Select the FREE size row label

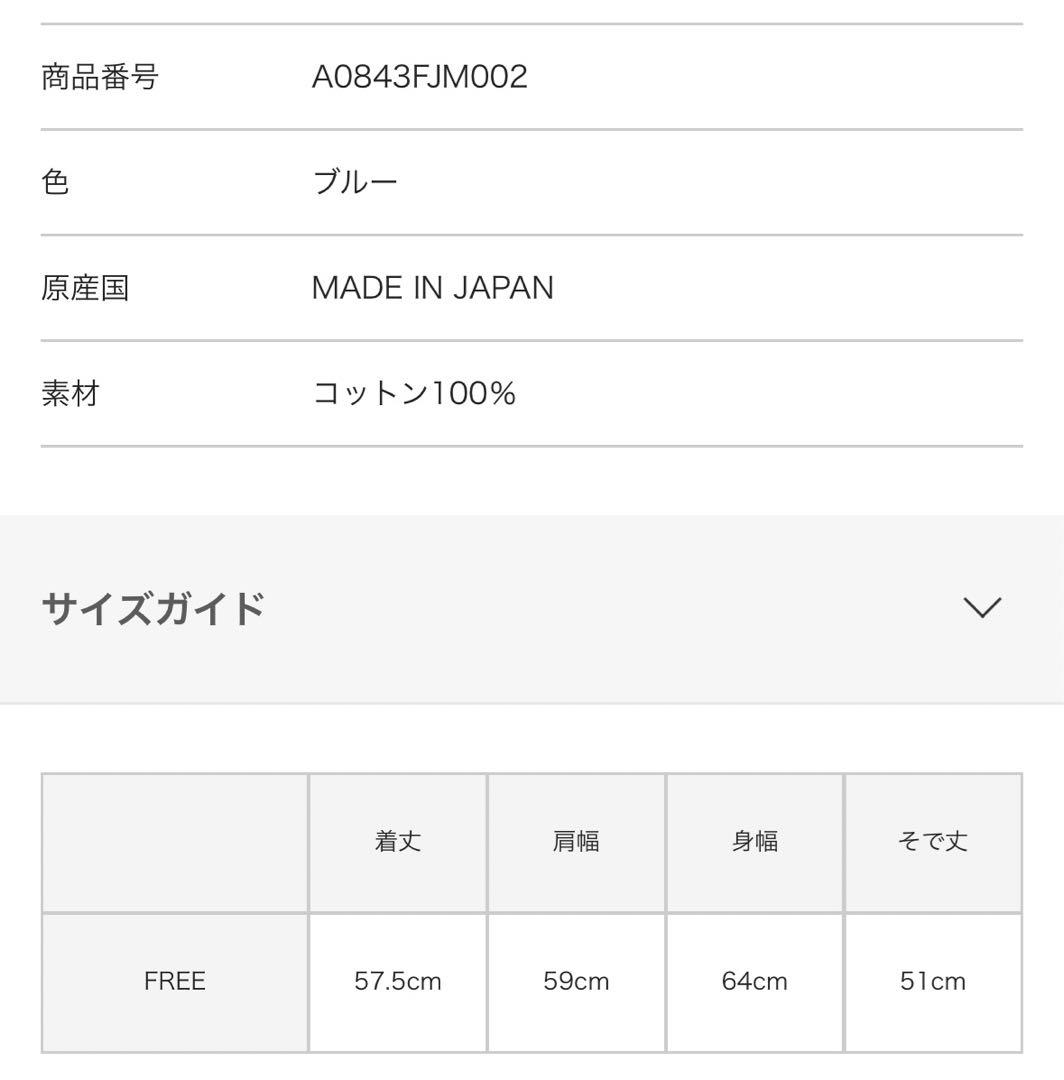[x=175, y=981]
